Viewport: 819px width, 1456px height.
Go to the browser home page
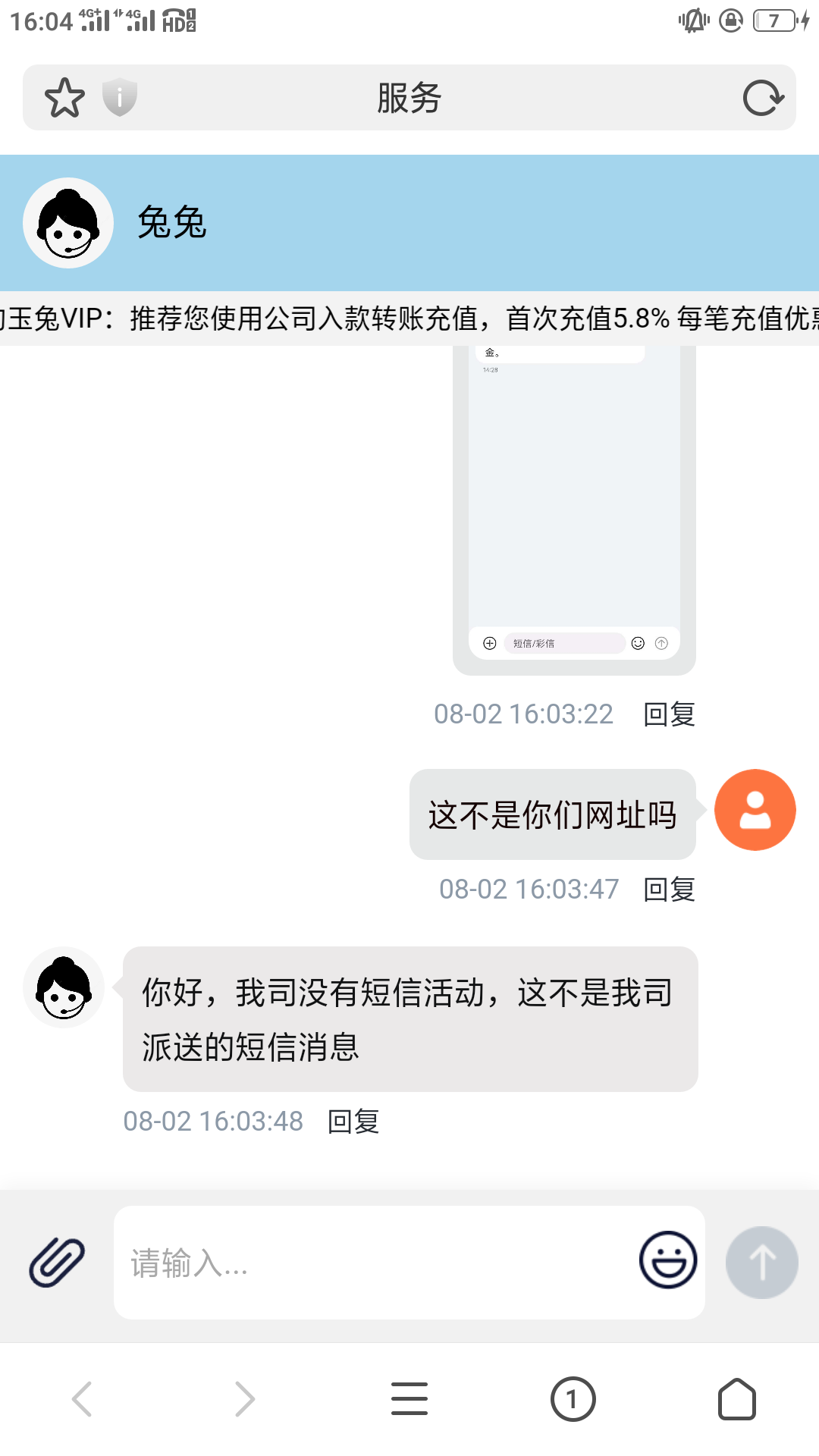point(736,1399)
